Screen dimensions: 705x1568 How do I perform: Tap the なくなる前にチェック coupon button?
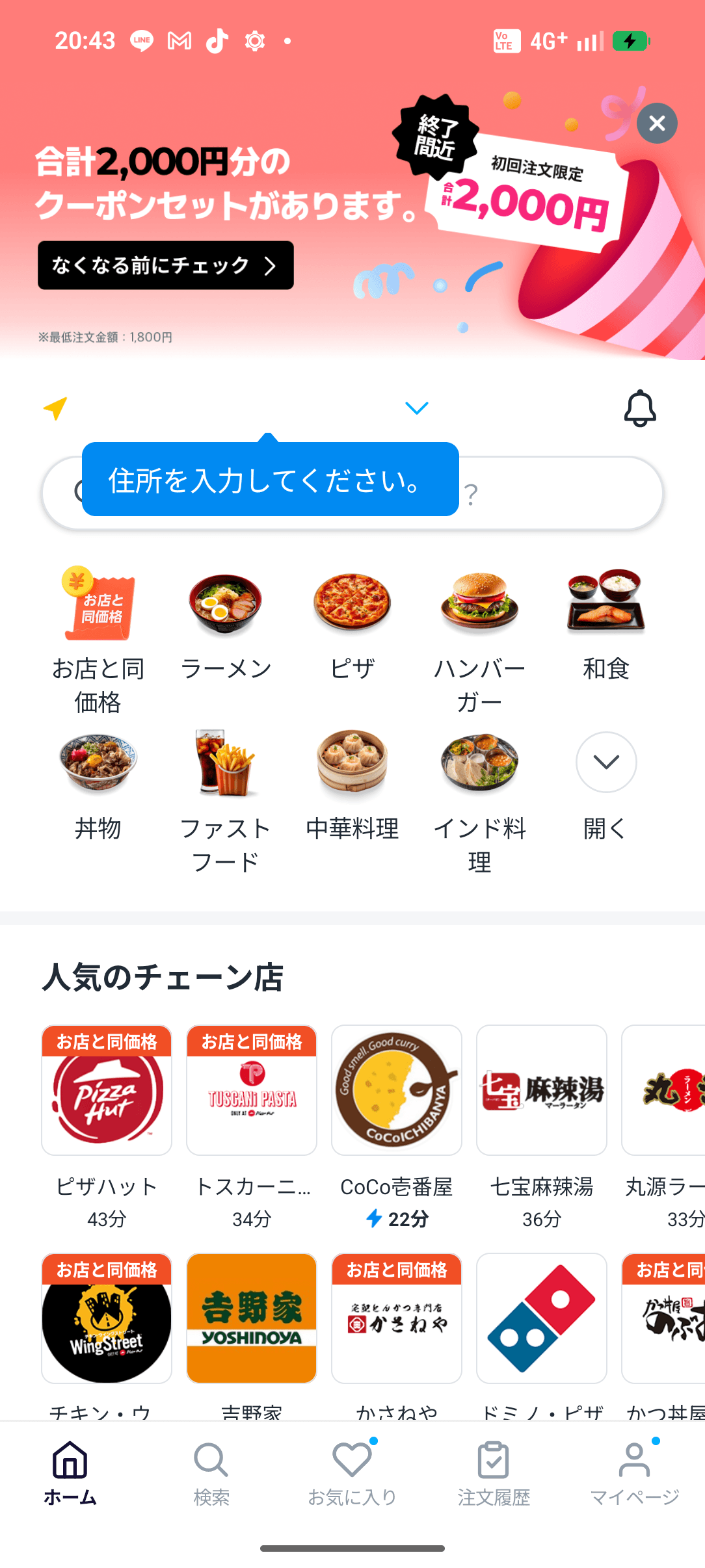[x=165, y=265]
